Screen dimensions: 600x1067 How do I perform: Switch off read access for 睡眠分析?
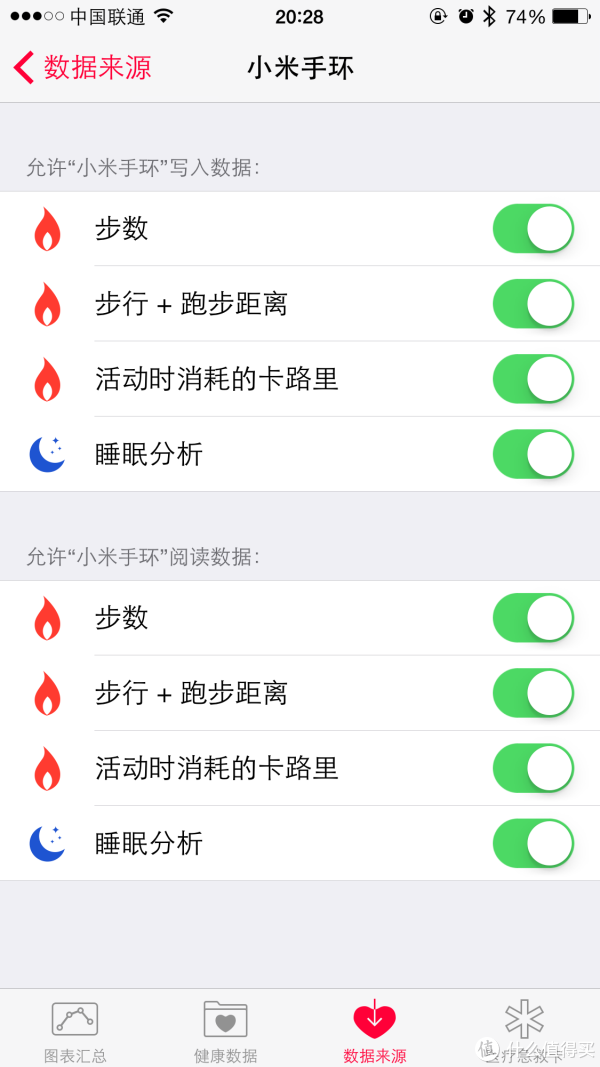533,844
